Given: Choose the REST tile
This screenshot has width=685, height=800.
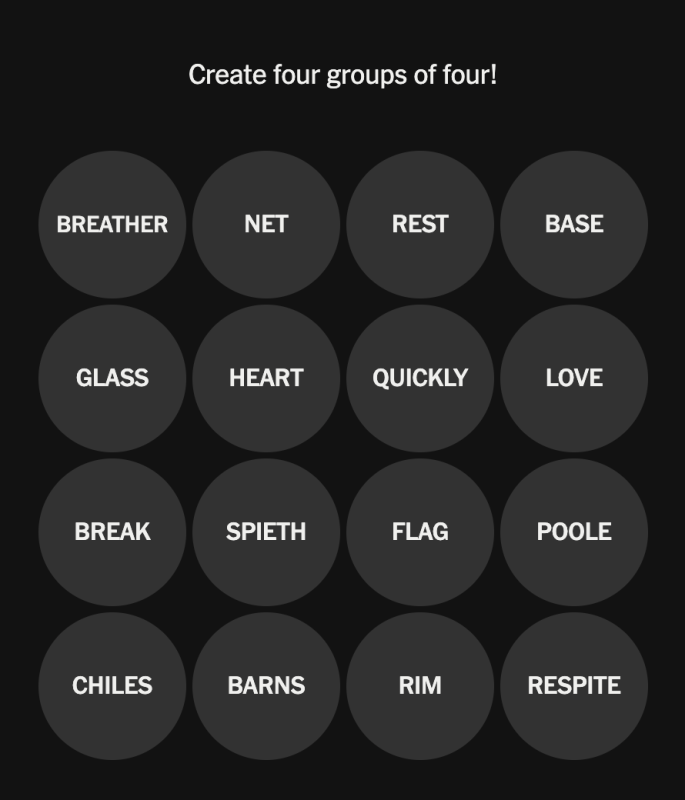Looking at the screenshot, I should click(420, 224).
